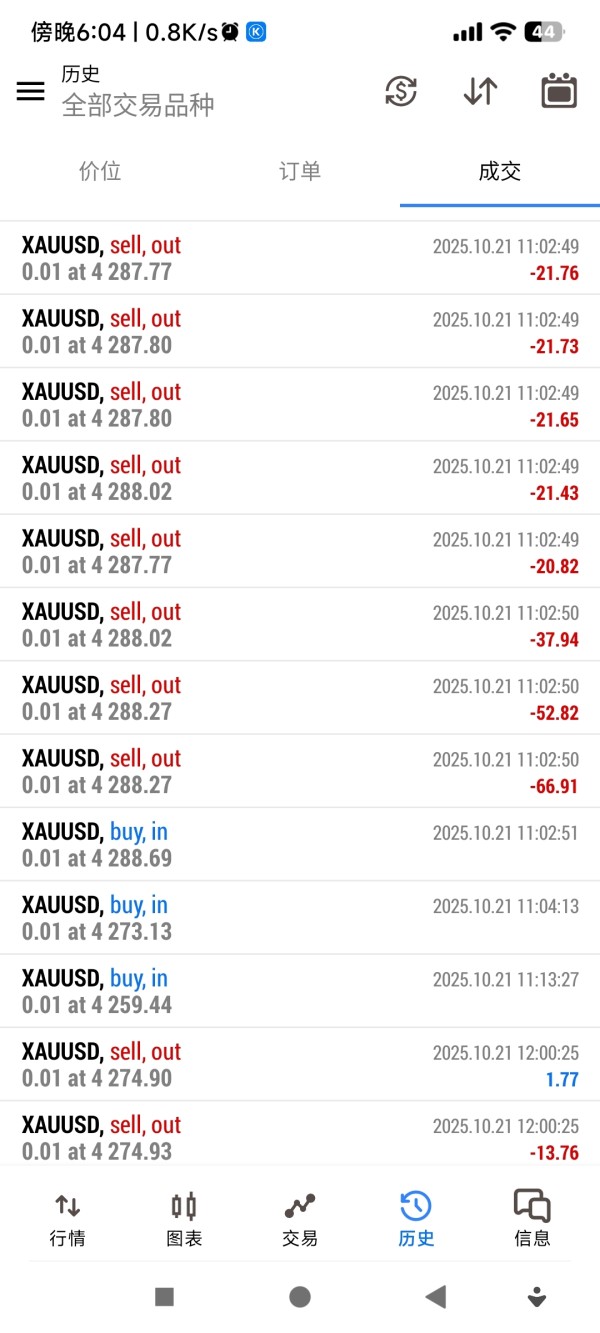Open the 图表 chart section

click(184, 1219)
